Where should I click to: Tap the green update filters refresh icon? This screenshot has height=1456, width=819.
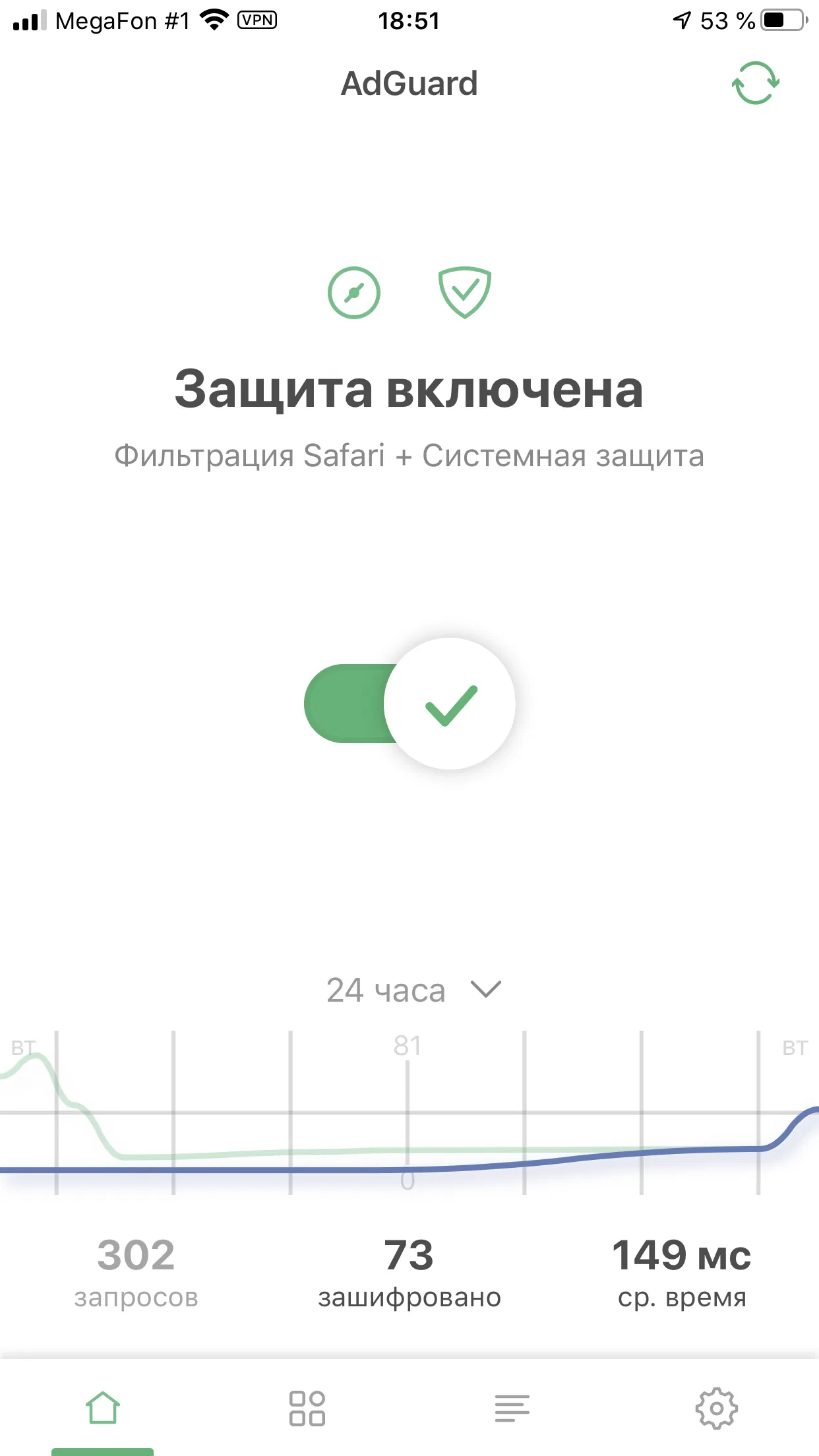click(755, 83)
